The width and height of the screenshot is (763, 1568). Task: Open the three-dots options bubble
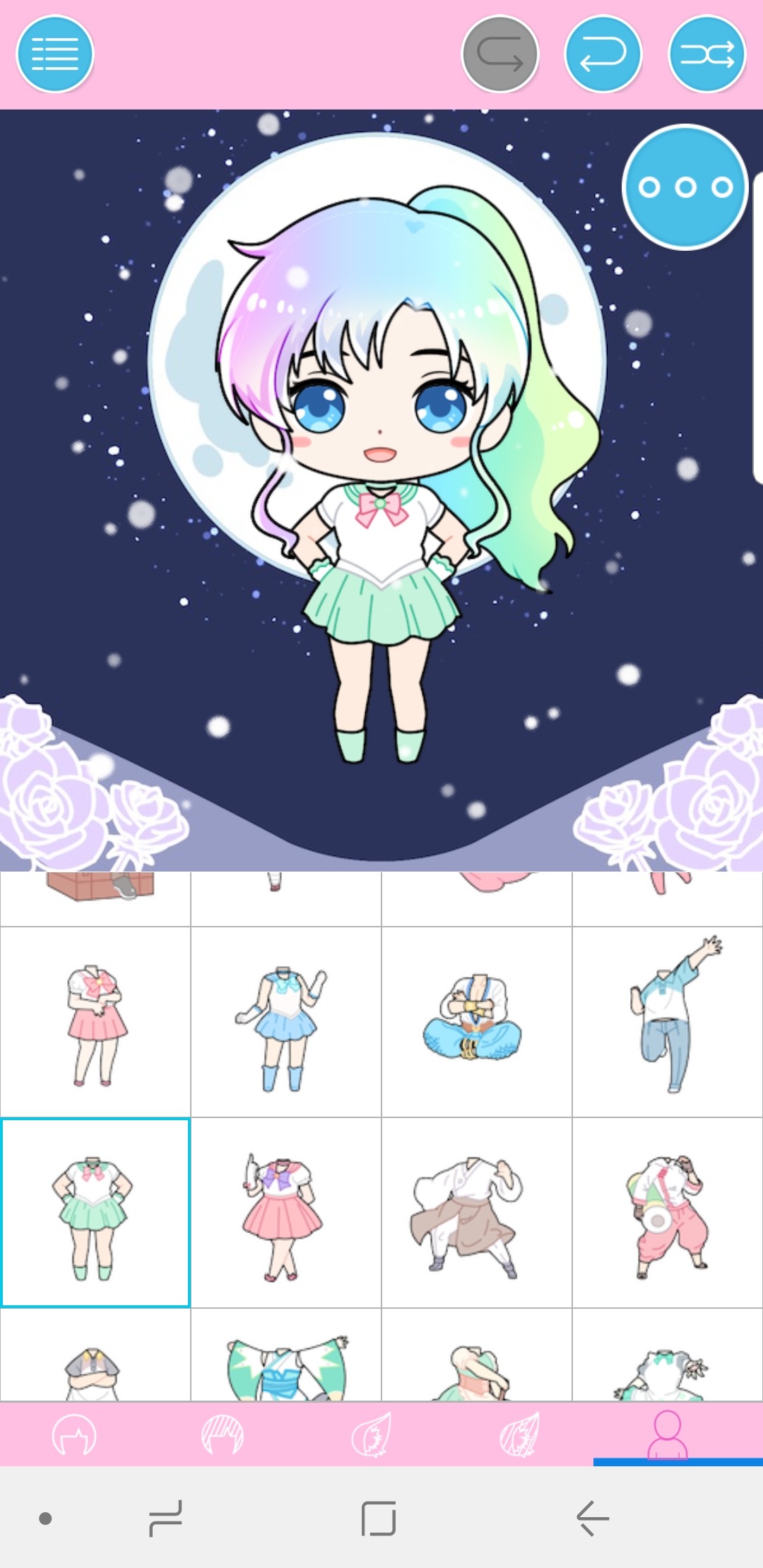[x=685, y=187]
